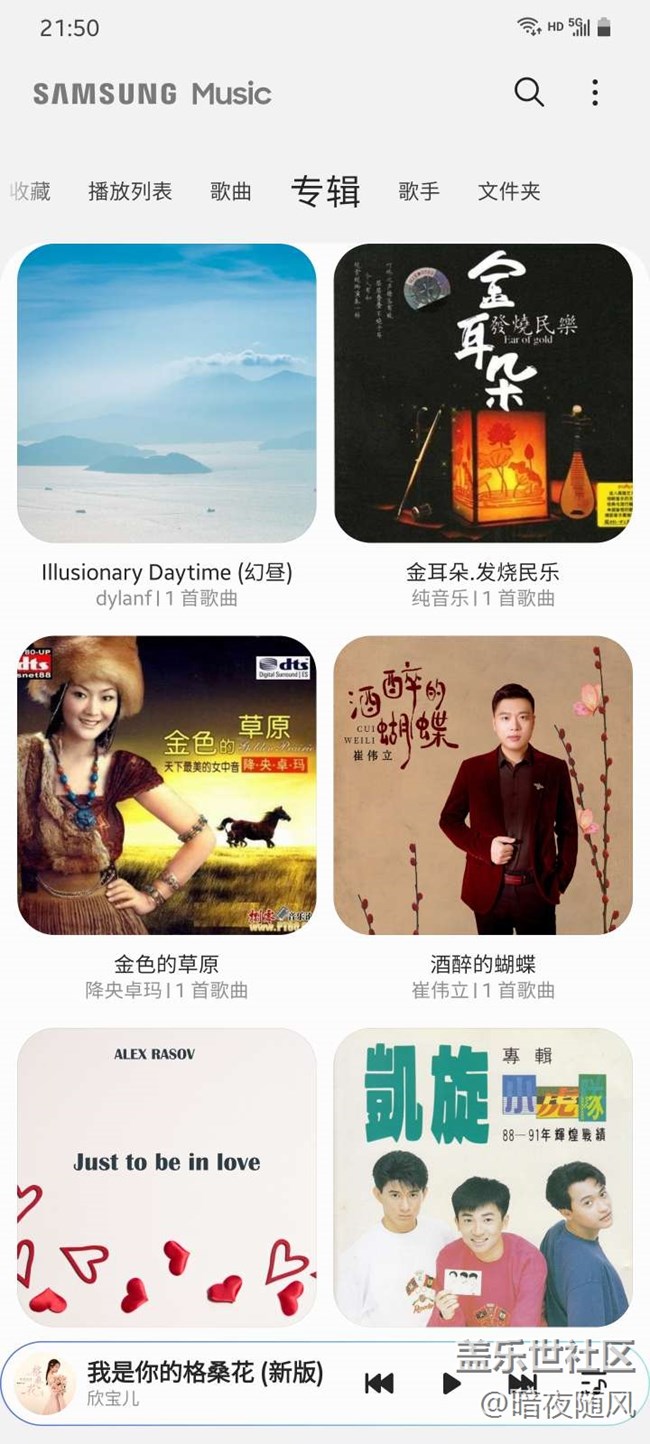Open the 酒醉的蝴蝶 album

tap(483, 785)
